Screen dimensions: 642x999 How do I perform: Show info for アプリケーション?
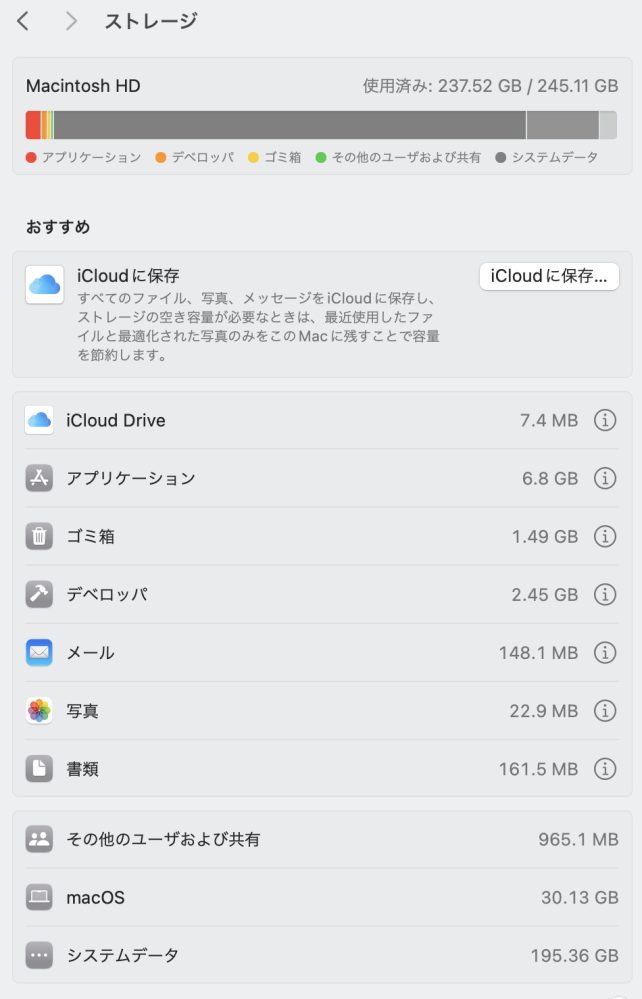pos(604,479)
